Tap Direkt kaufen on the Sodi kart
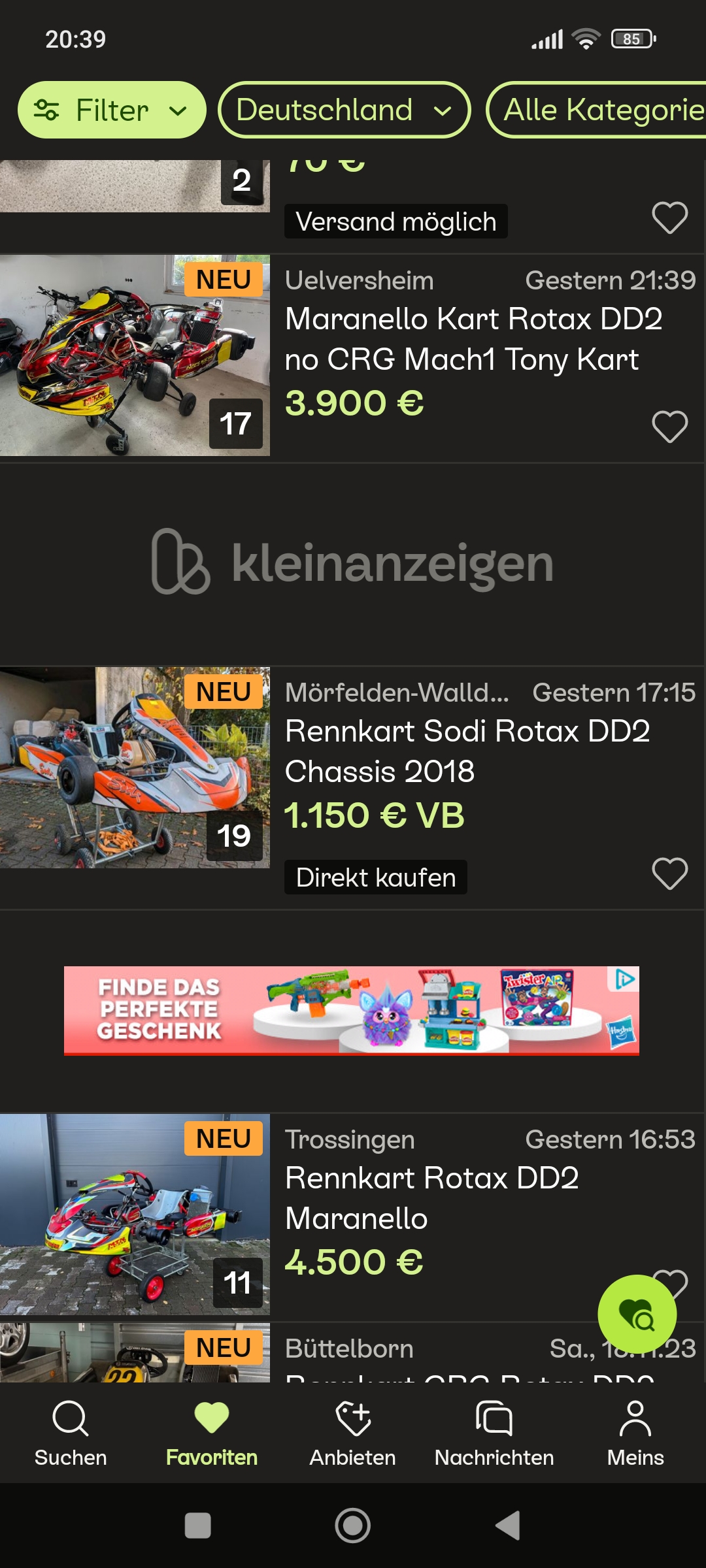Screen dimensions: 706x1568 click(376, 877)
